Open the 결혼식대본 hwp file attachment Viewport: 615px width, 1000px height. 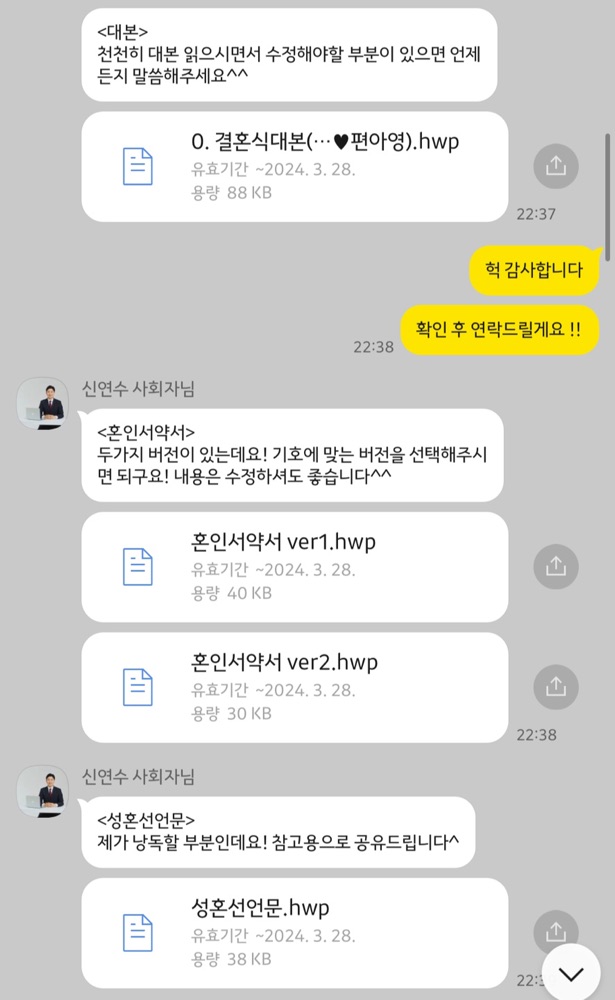click(x=295, y=167)
